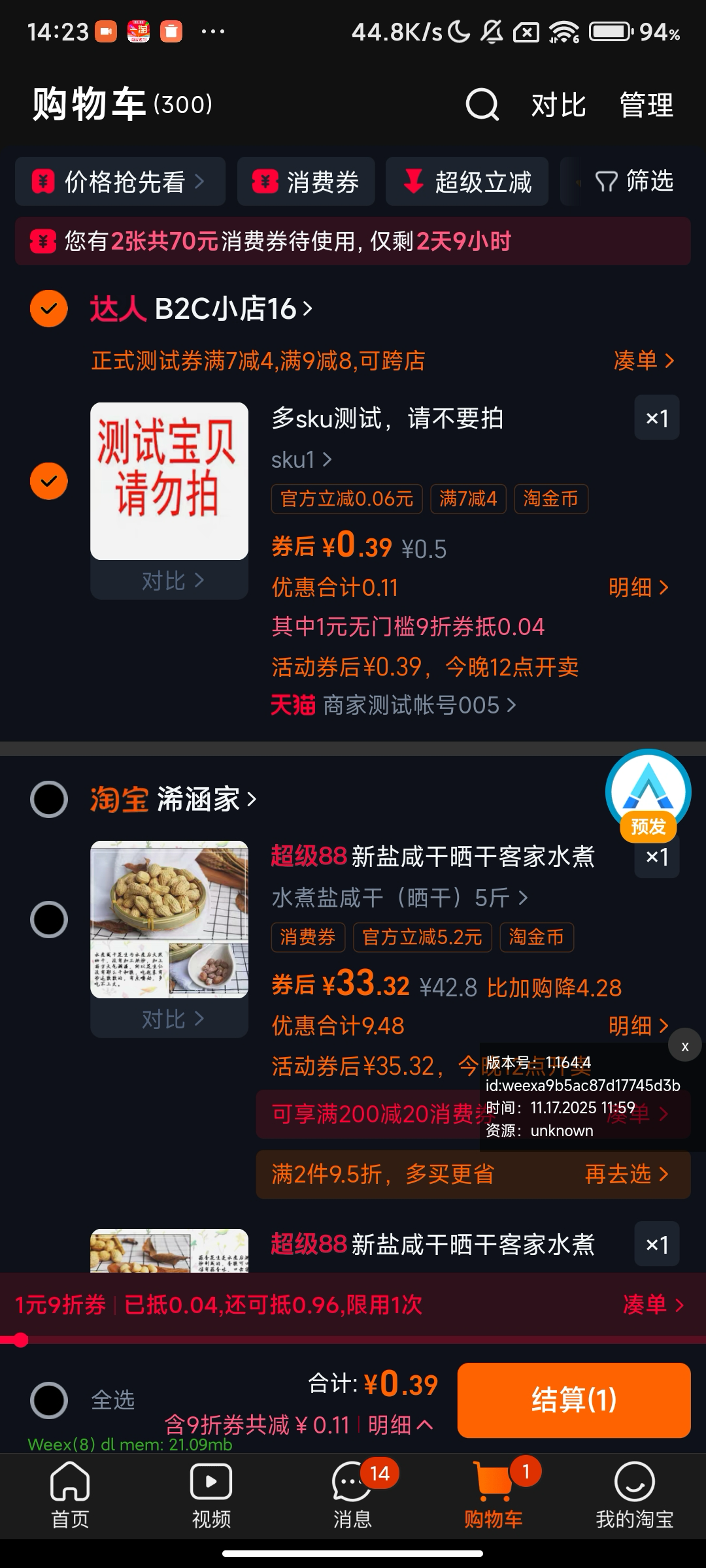Select the 价格抢先看 chip
This screenshot has width=706, height=1568.
[x=120, y=182]
